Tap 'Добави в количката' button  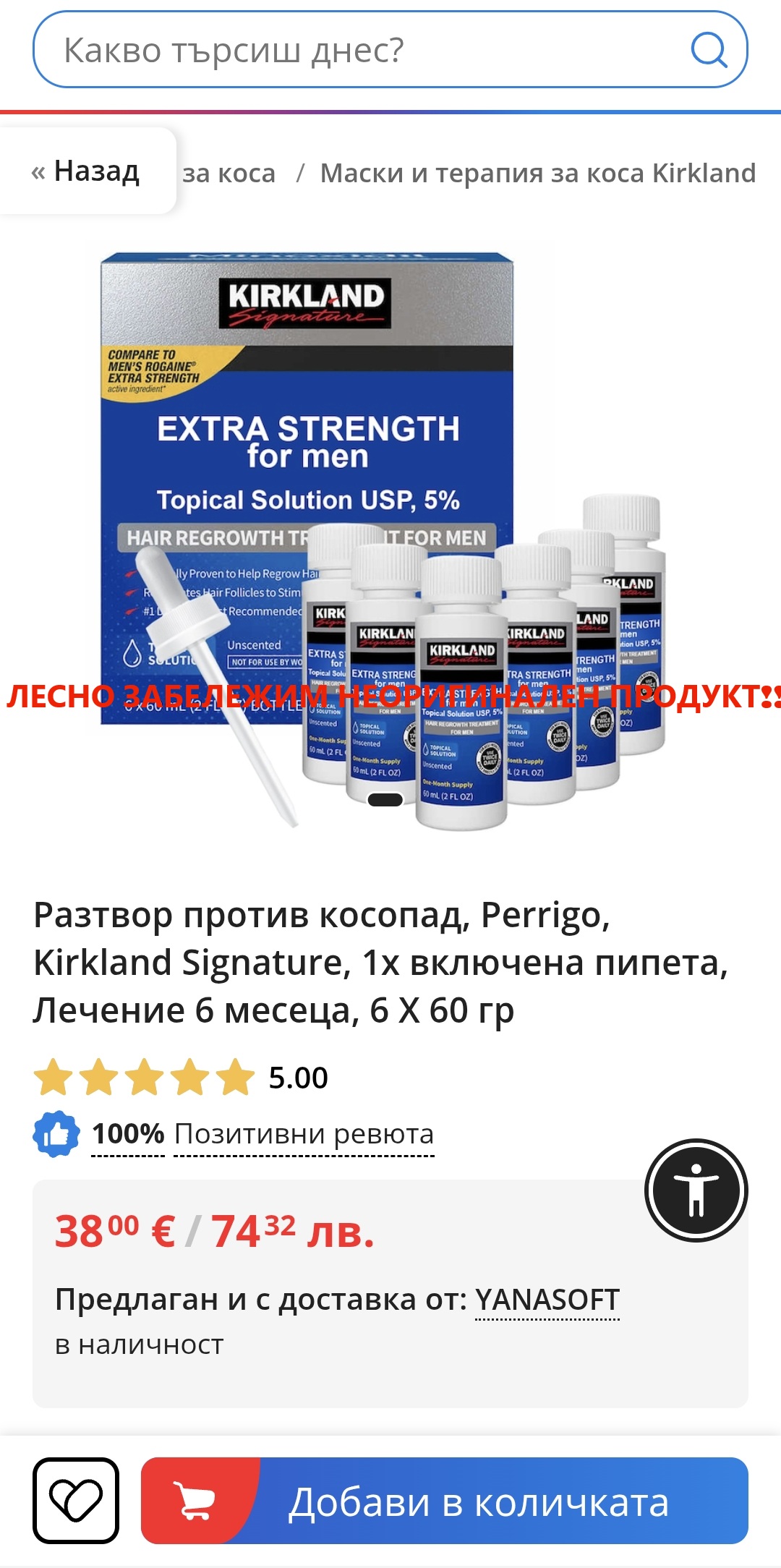click(445, 1501)
